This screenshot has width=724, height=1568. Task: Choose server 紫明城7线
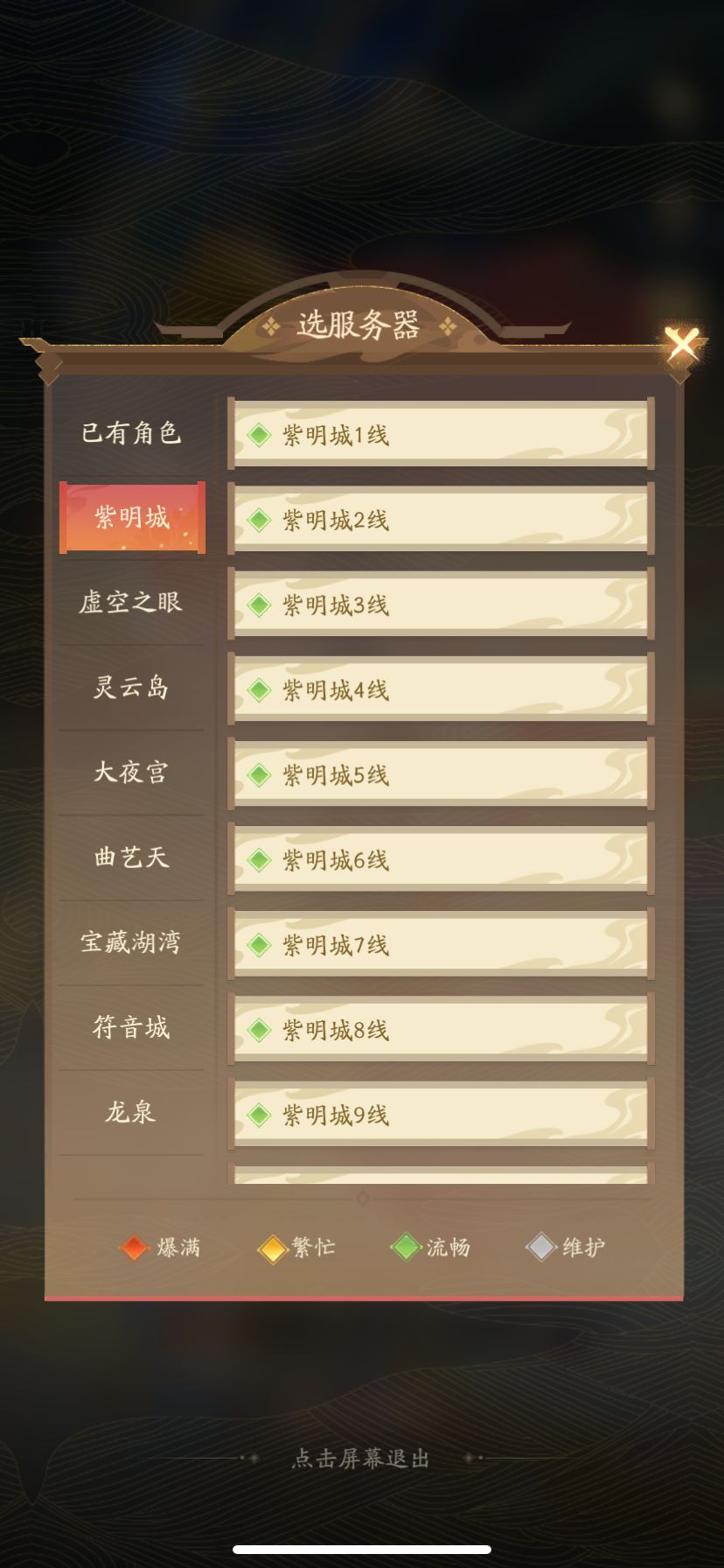pyautogui.click(x=441, y=942)
